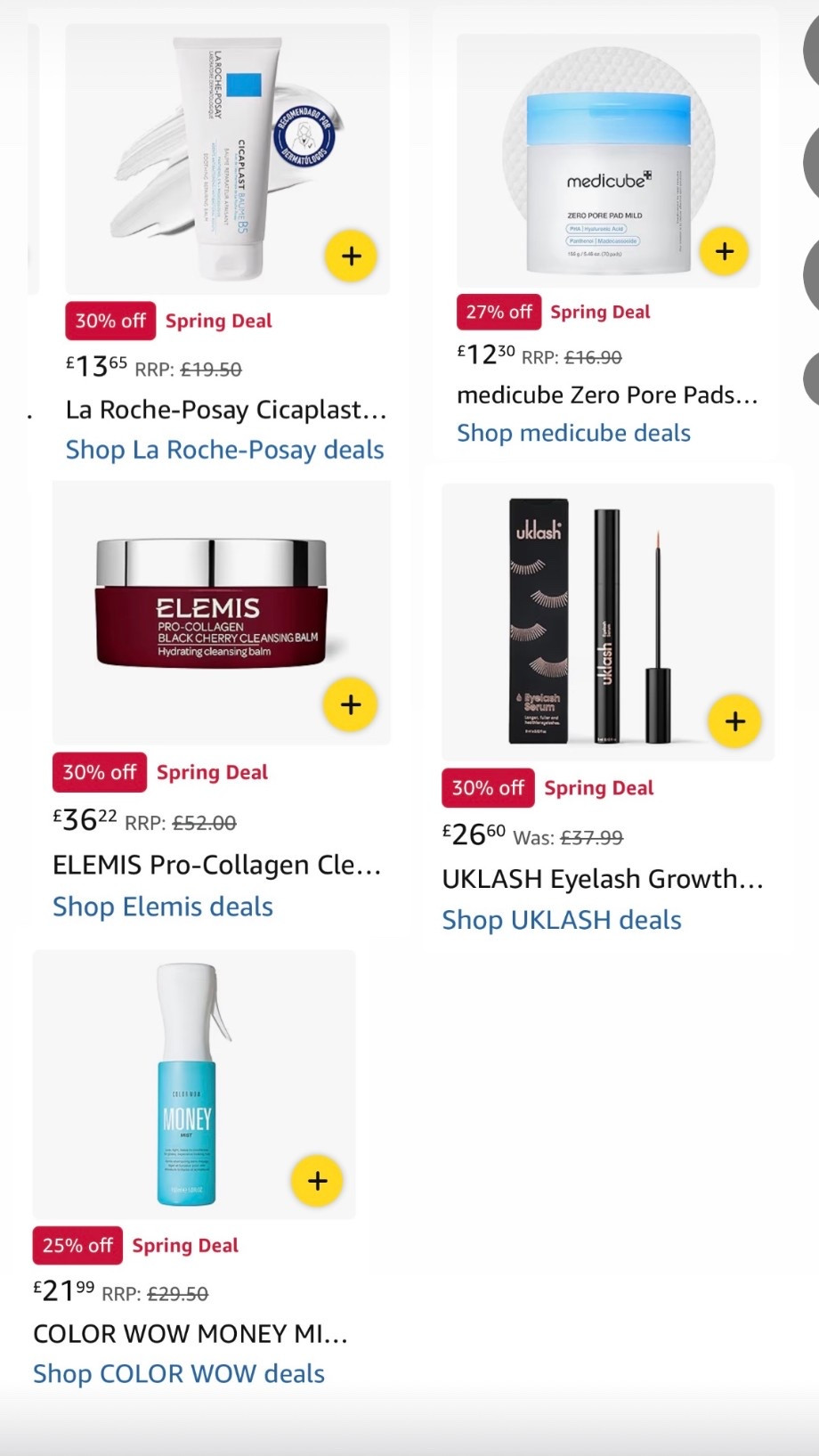819x1456 pixels.
Task: Open the La Roche-Posay Cicaplast product title
Action: 225,411
